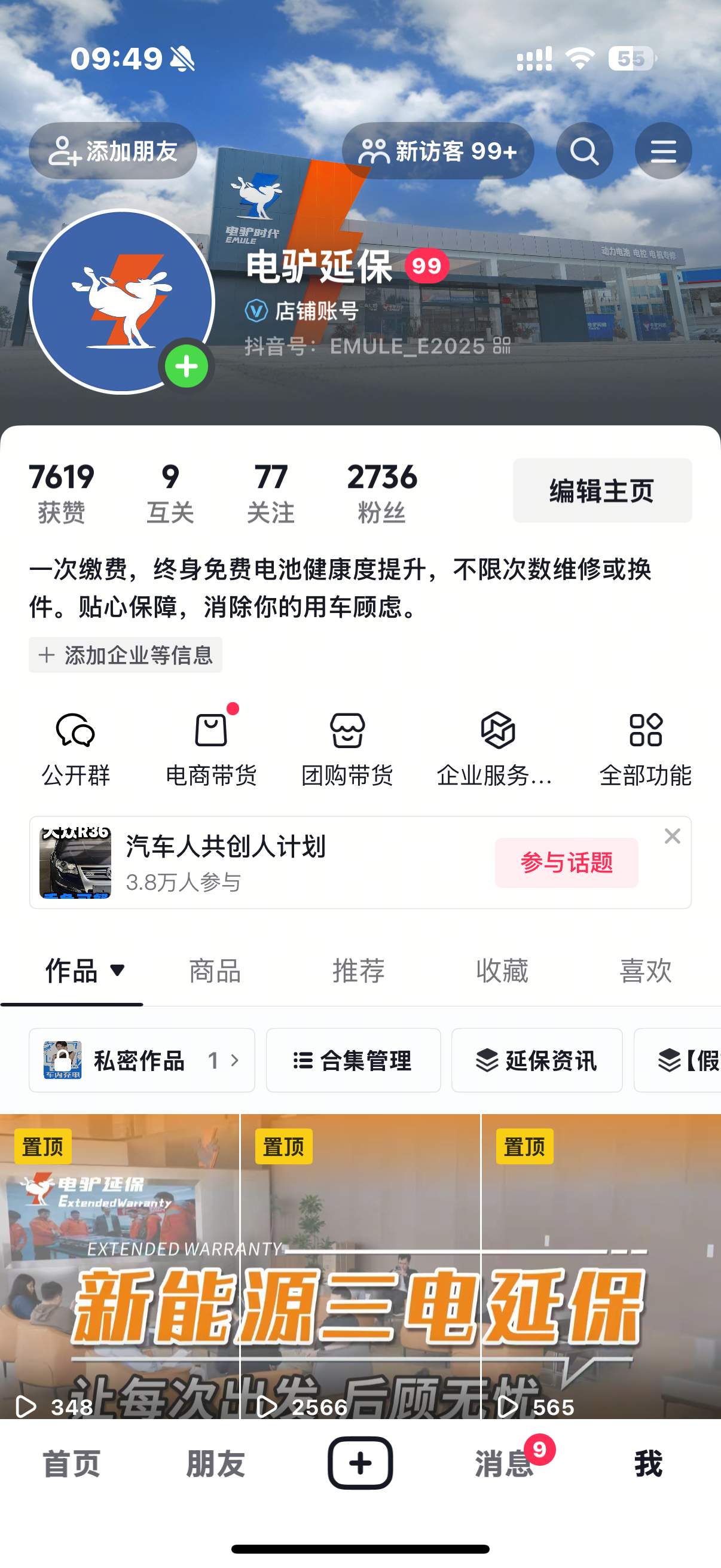Image resolution: width=721 pixels, height=1568 pixels.
Task: Open 全部功能 all functions
Action: [x=645, y=749]
